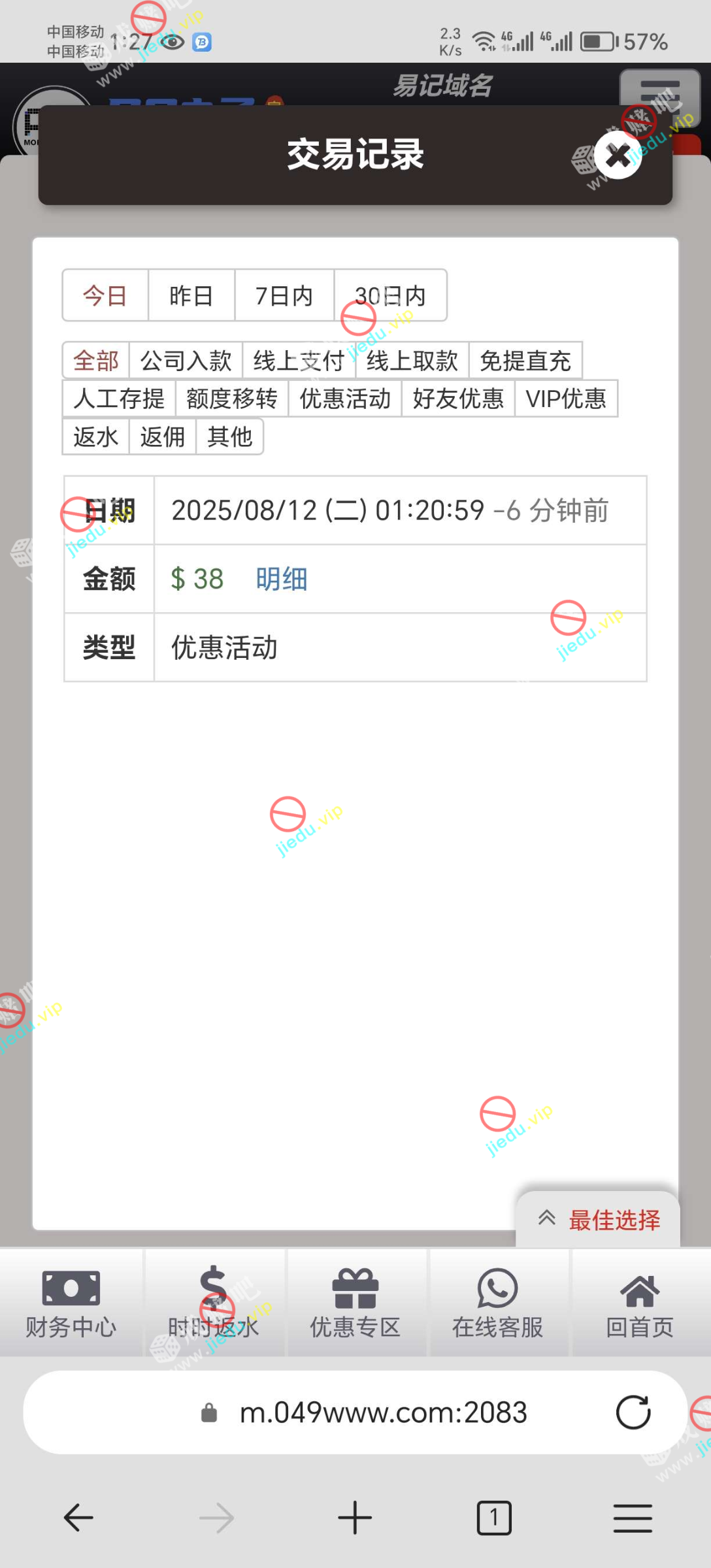Viewport: 711px width, 1568px height.
Task: Select the 返水 filter
Action: pyautogui.click(x=95, y=436)
